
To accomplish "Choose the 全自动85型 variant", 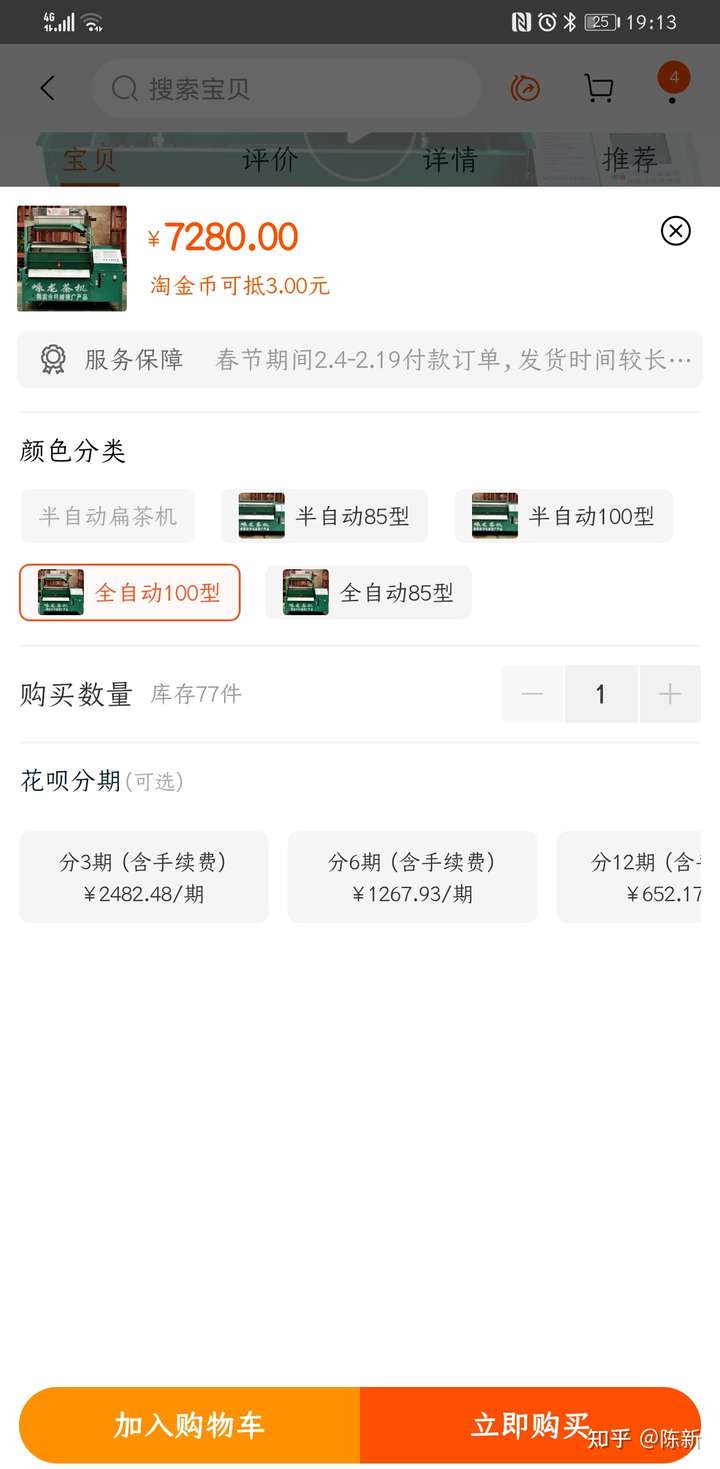I will pos(368,593).
